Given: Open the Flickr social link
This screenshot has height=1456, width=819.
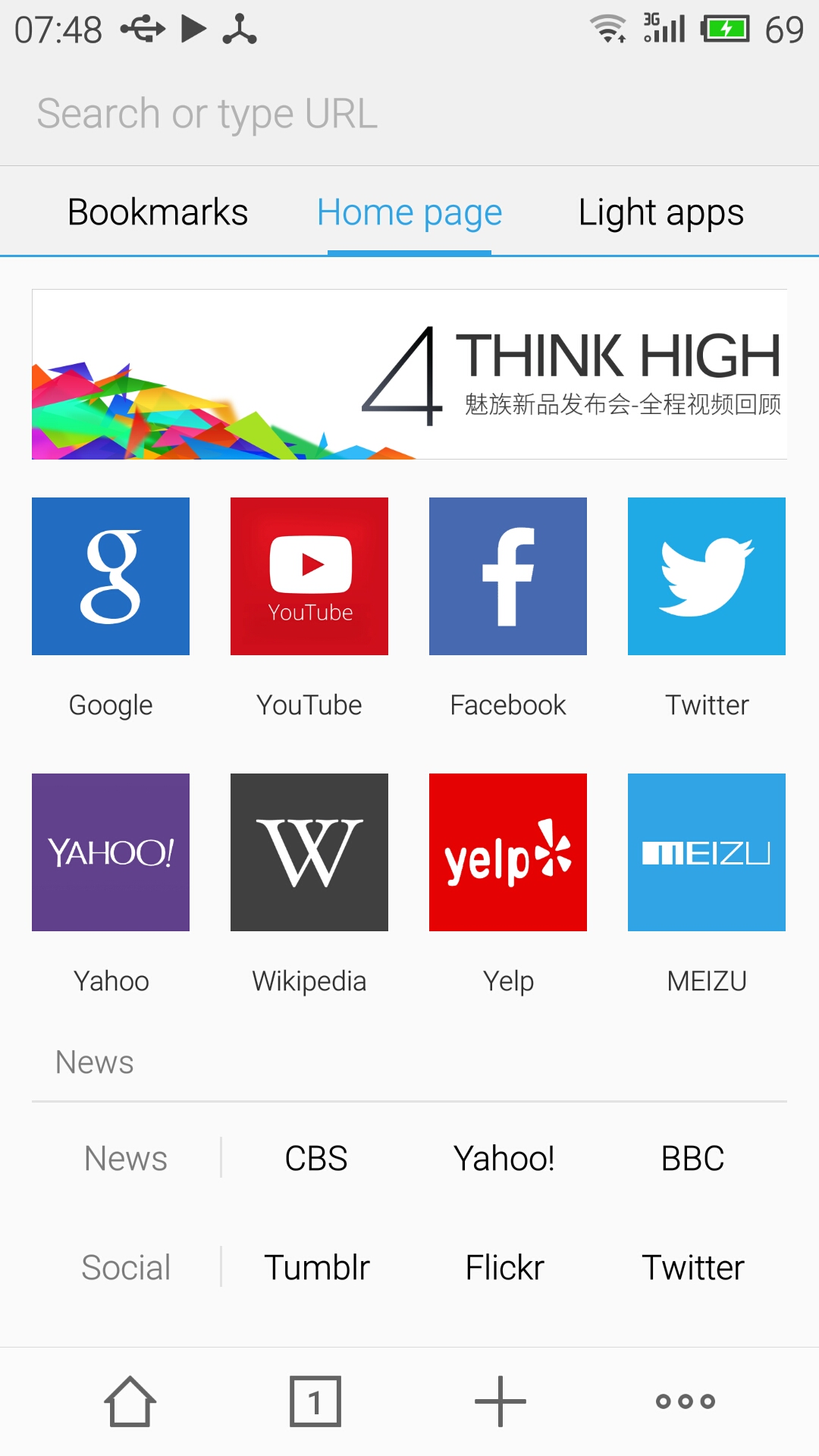Looking at the screenshot, I should [504, 1268].
